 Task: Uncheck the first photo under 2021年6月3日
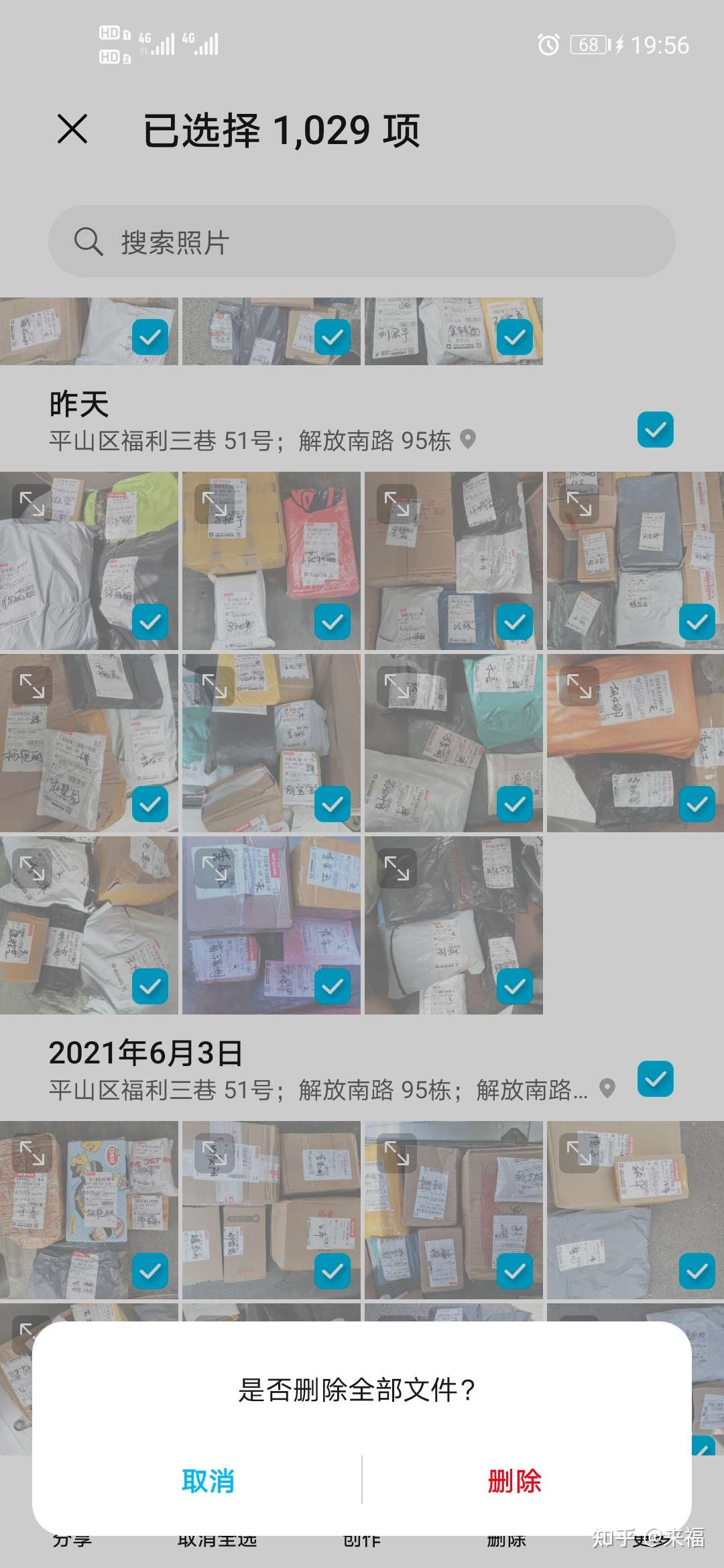pos(149,1271)
